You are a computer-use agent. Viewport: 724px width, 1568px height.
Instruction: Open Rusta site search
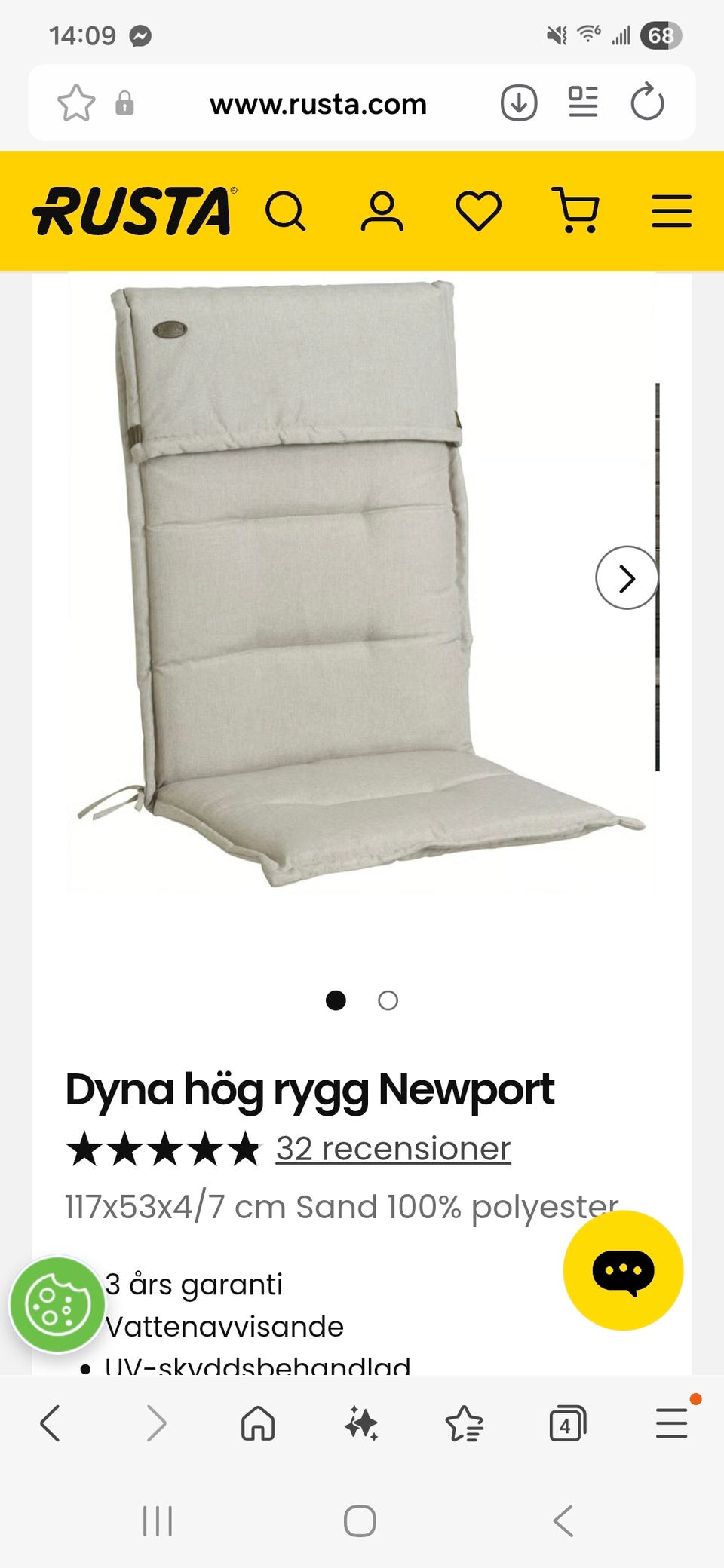(x=286, y=211)
